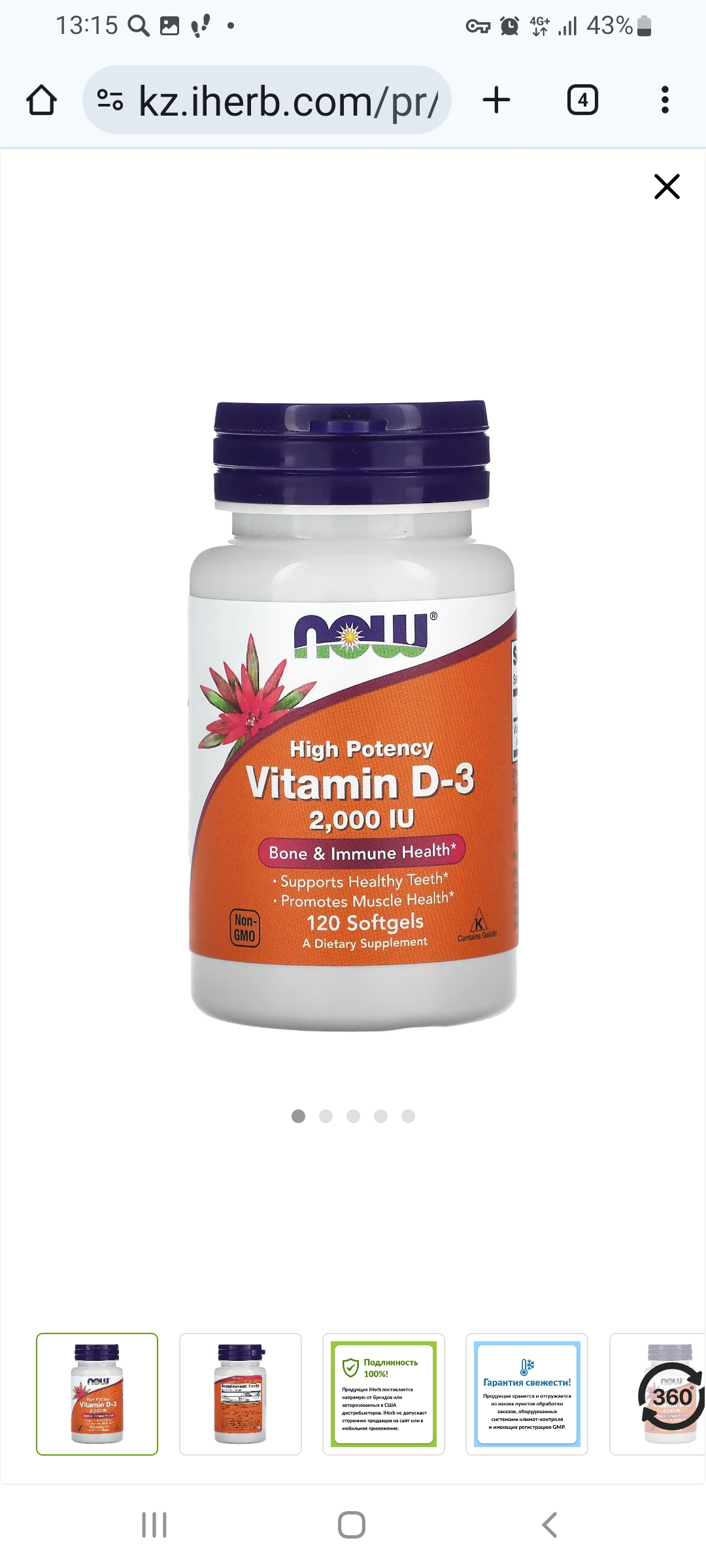This screenshot has width=706, height=1568.
Task: Open the tab switcher showing 4 tabs
Action: tap(582, 101)
